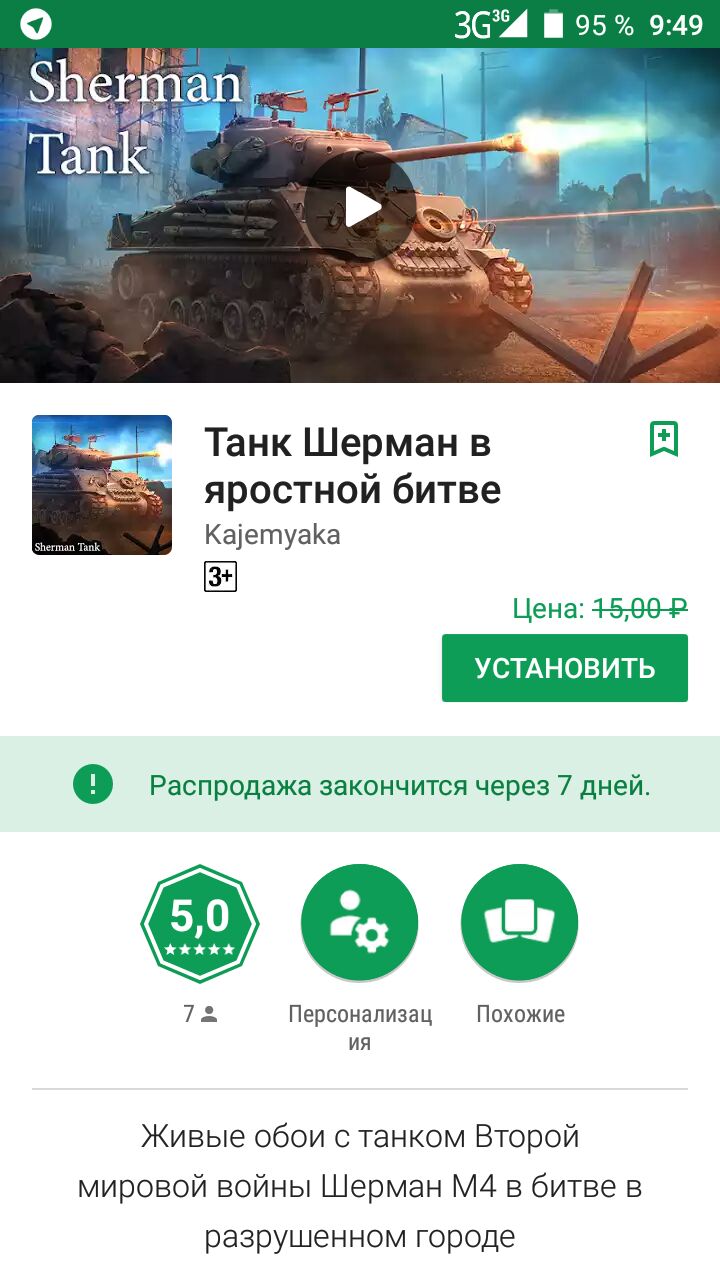Screen dimensions: 720x1280
Task: Play the Sherman Tank trailer video
Action: 361,207
